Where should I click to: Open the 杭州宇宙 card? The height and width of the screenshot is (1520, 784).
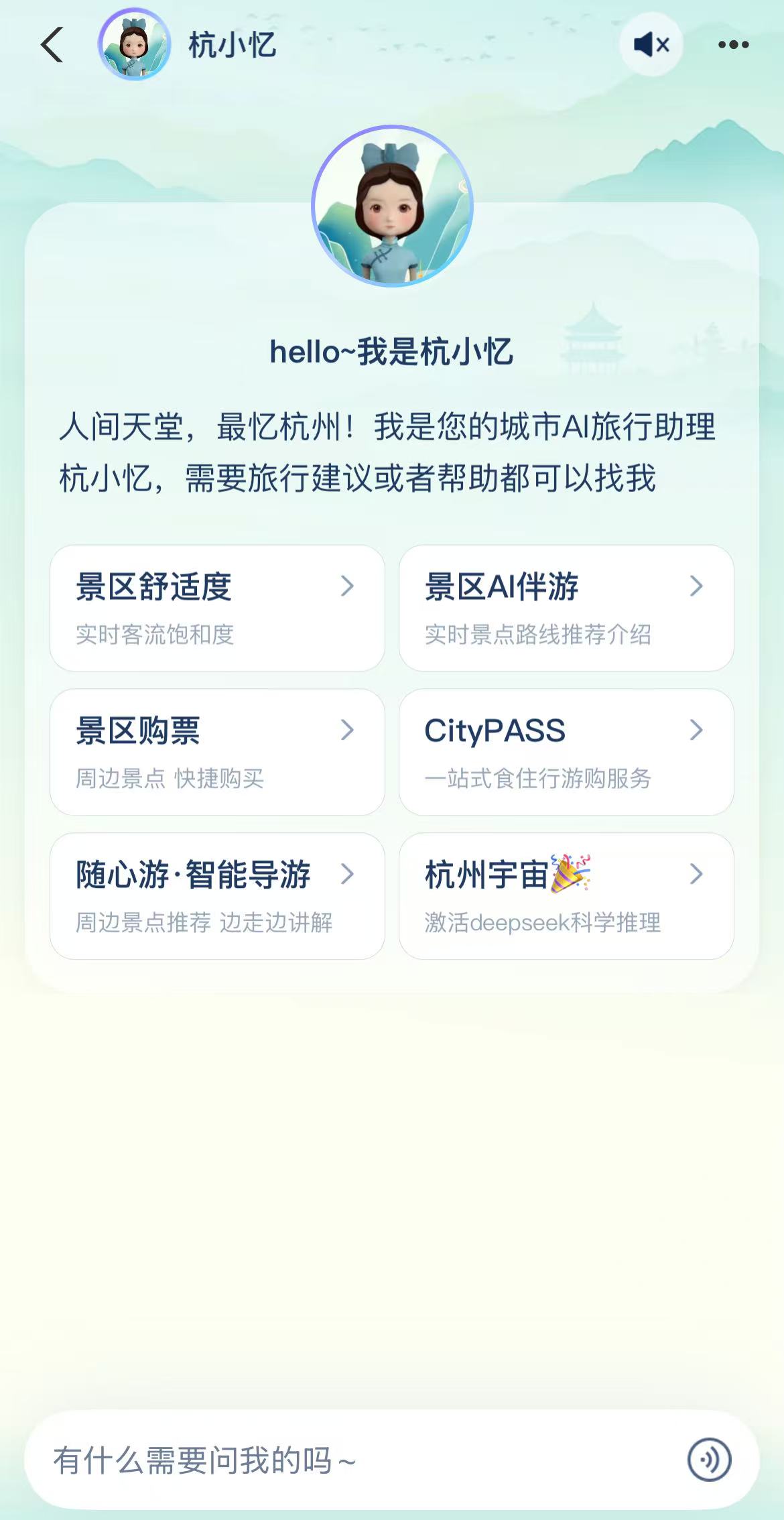(566, 896)
